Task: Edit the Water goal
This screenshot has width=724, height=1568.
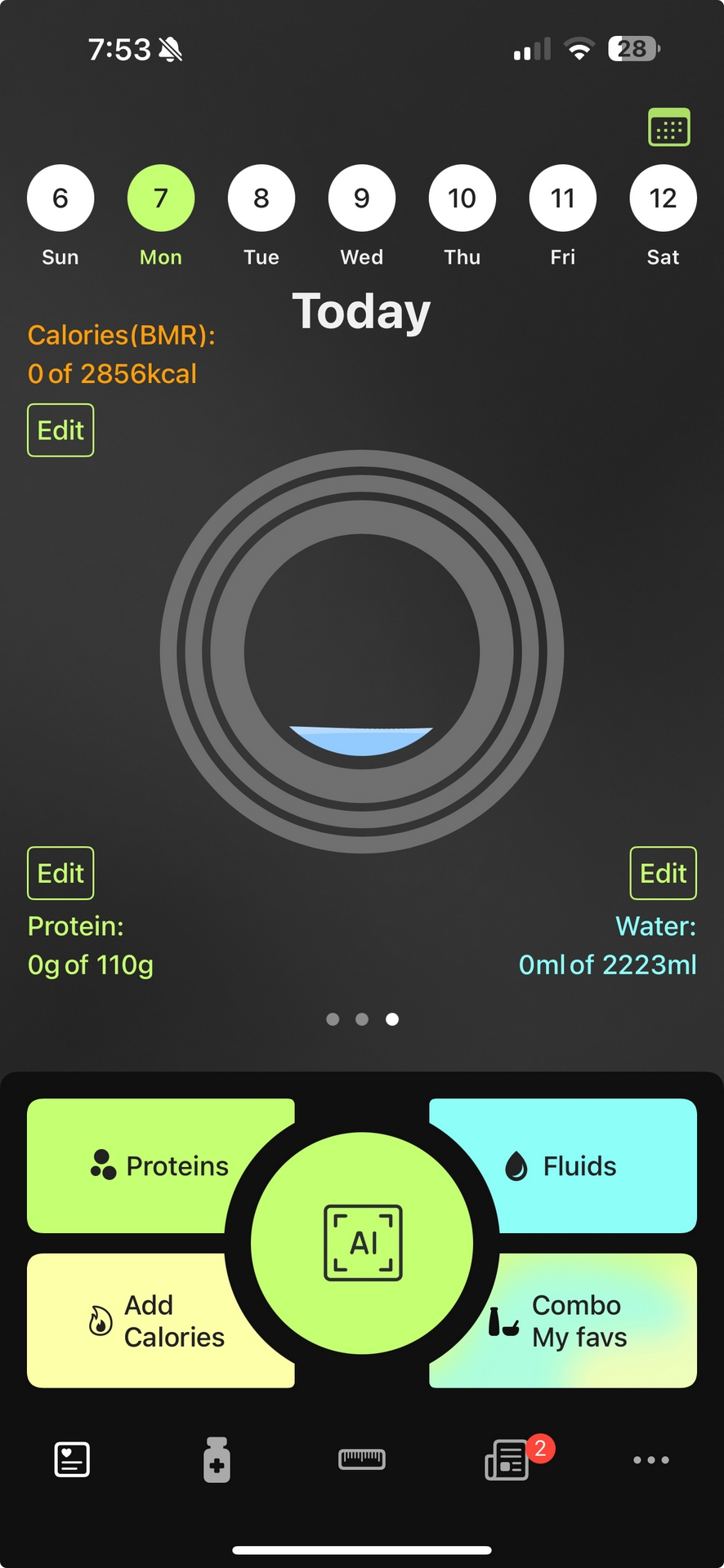Action: pyautogui.click(x=664, y=874)
